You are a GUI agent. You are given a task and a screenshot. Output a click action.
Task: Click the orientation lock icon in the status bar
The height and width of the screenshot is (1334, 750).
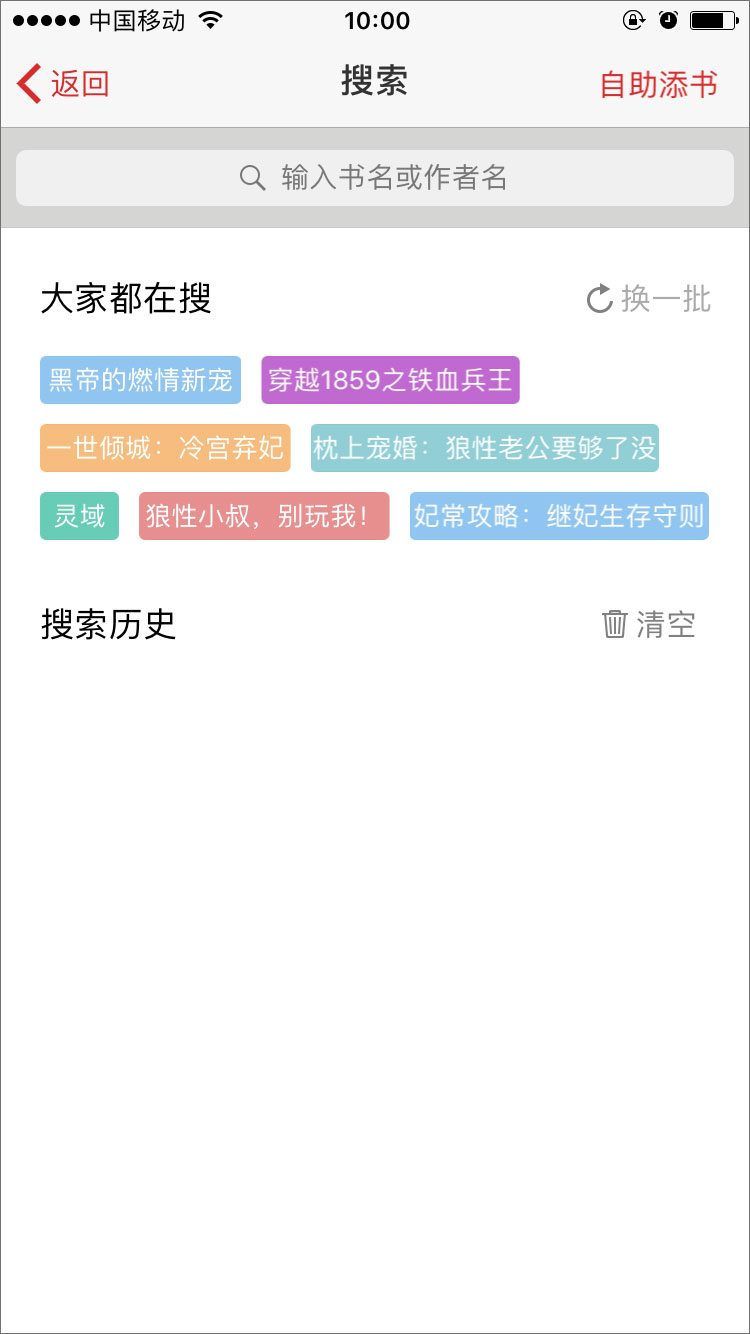[634, 20]
